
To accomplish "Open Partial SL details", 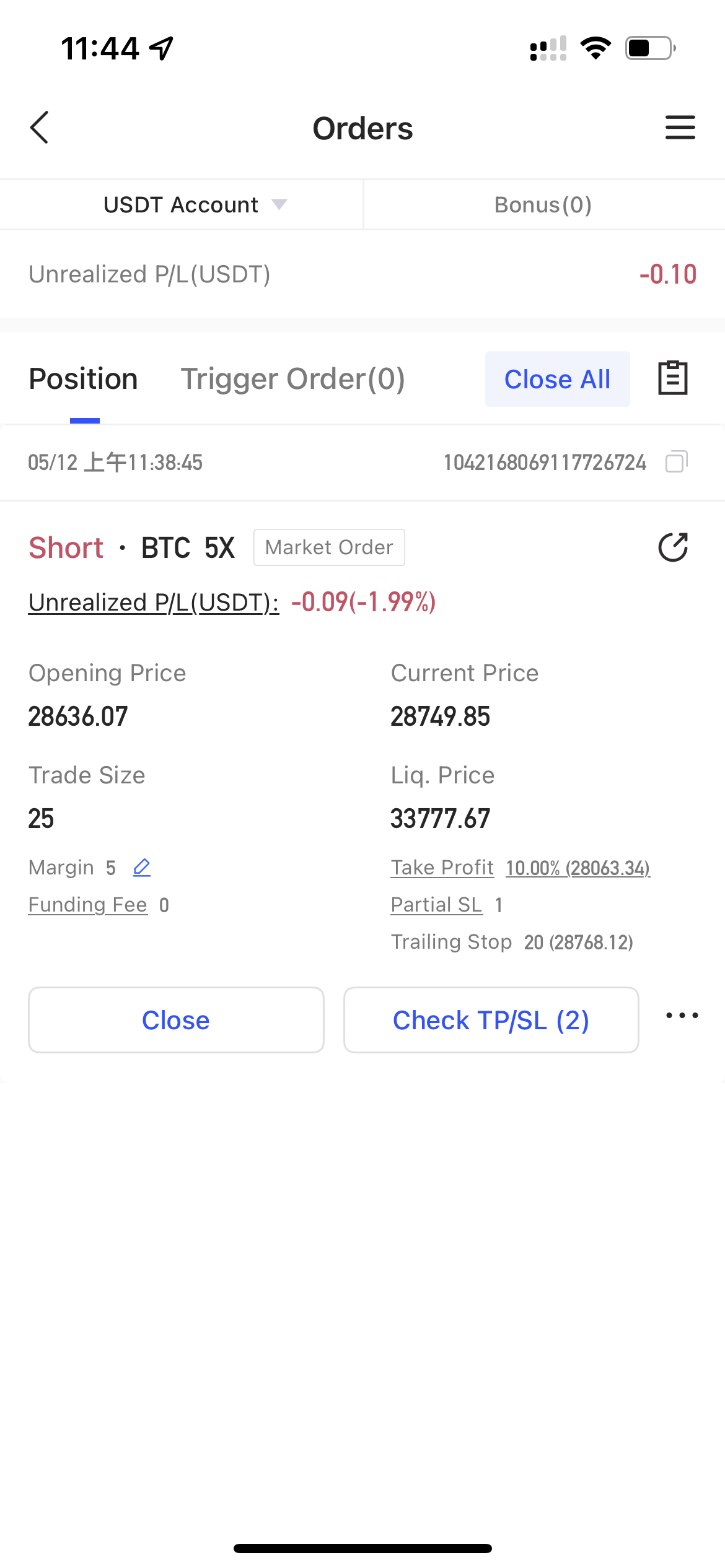I will pyautogui.click(x=437, y=905).
